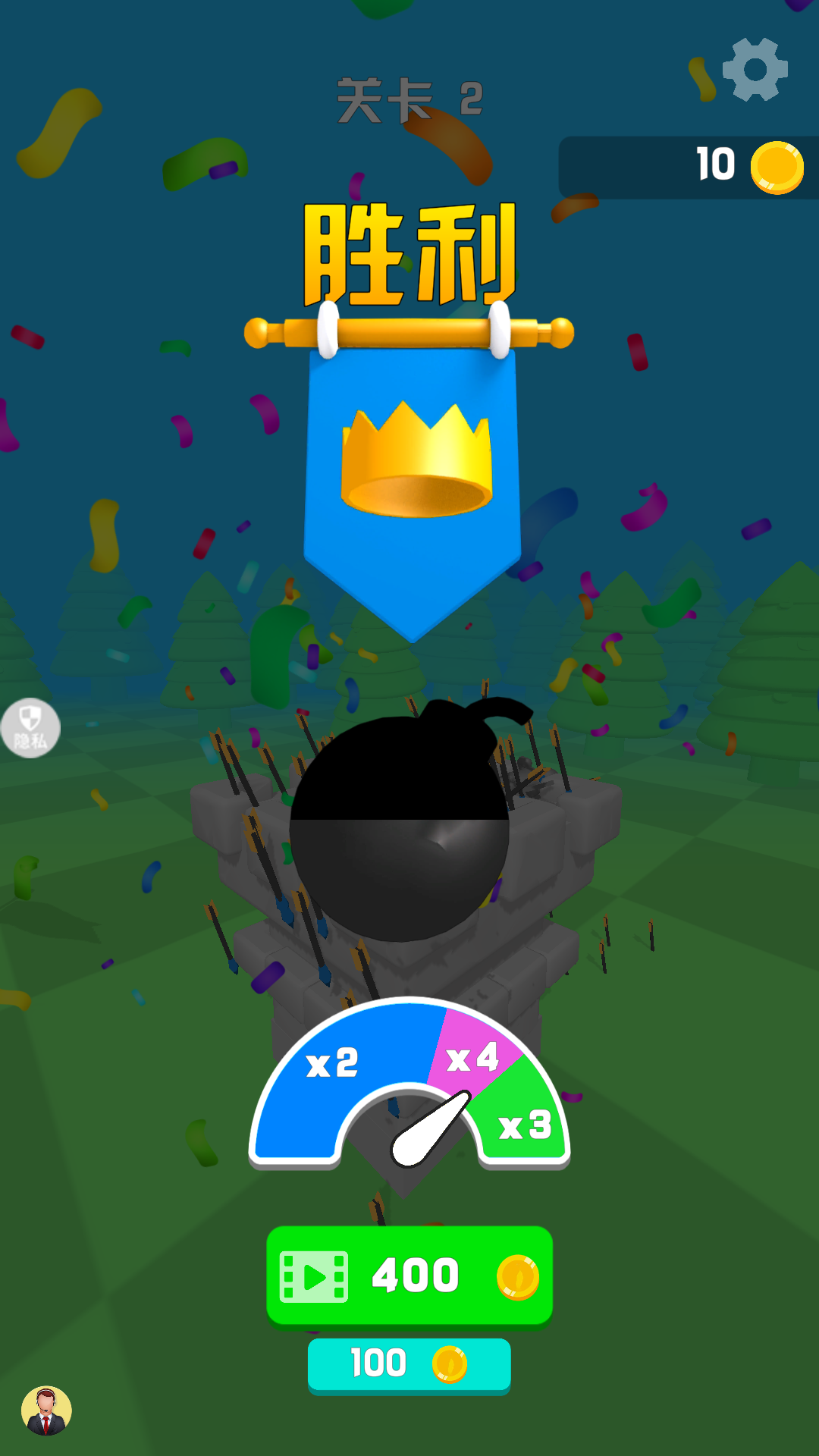
Task: Claim the 100 coins reward
Action: click(x=409, y=1364)
